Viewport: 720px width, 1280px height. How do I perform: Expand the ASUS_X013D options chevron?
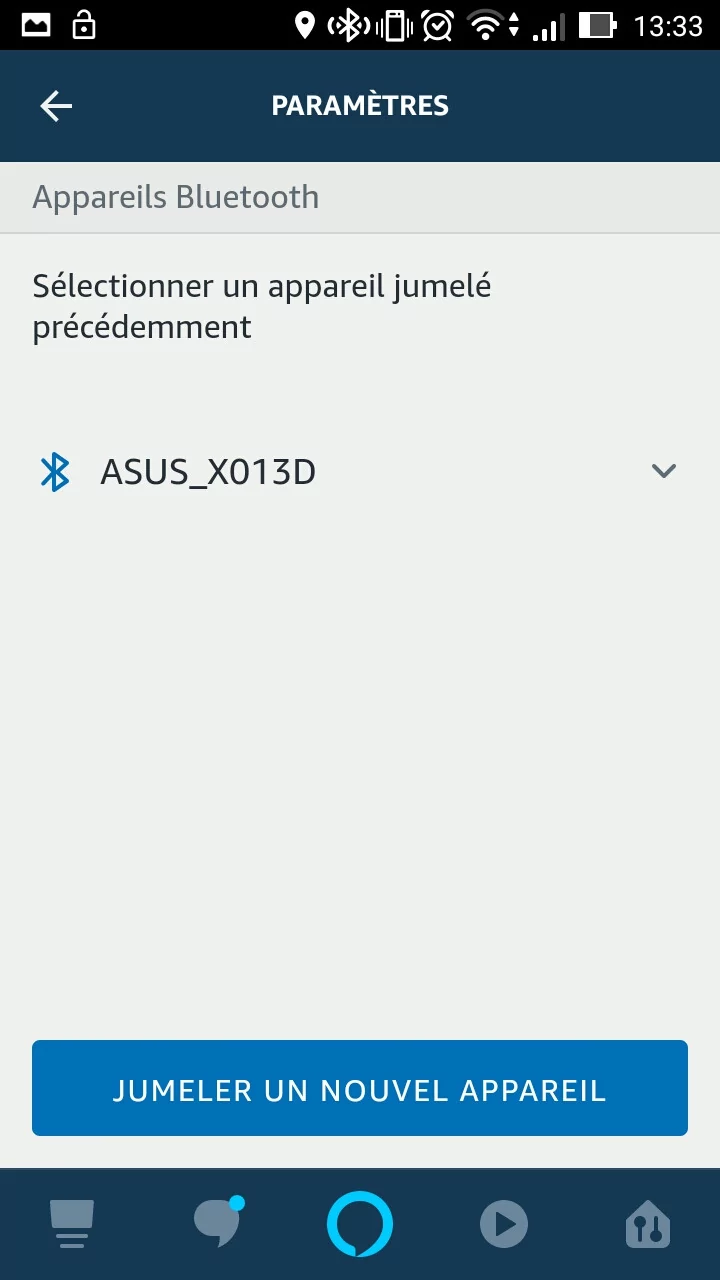664,471
